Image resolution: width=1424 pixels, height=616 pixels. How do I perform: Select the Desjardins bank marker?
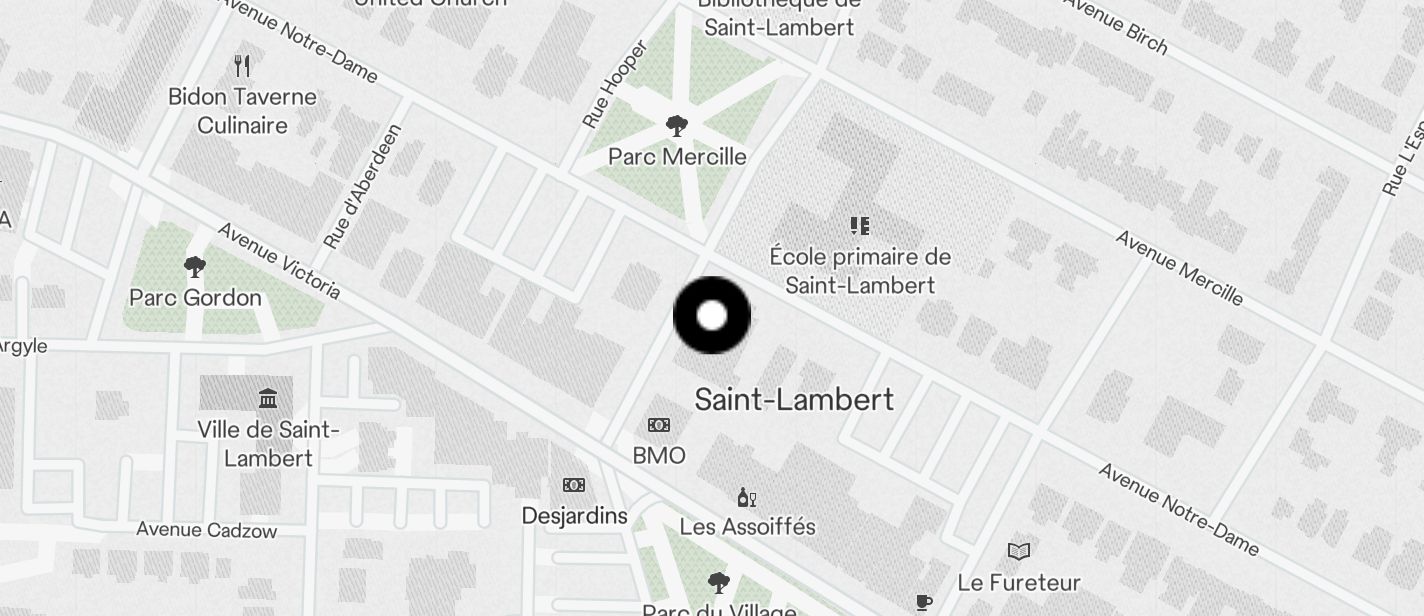click(x=574, y=486)
